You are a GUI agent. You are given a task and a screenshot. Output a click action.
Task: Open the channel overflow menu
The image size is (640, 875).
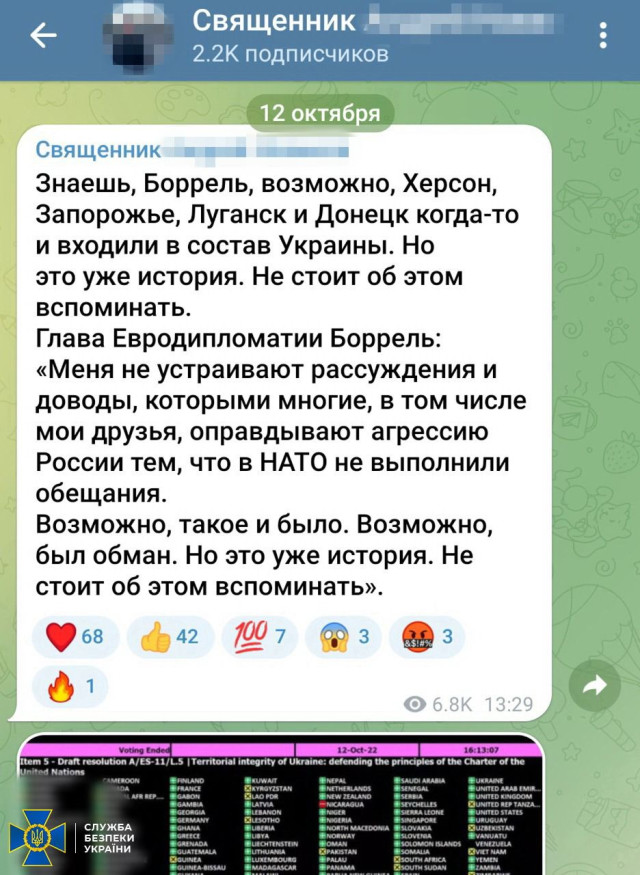pyautogui.click(x=603, y=36)
